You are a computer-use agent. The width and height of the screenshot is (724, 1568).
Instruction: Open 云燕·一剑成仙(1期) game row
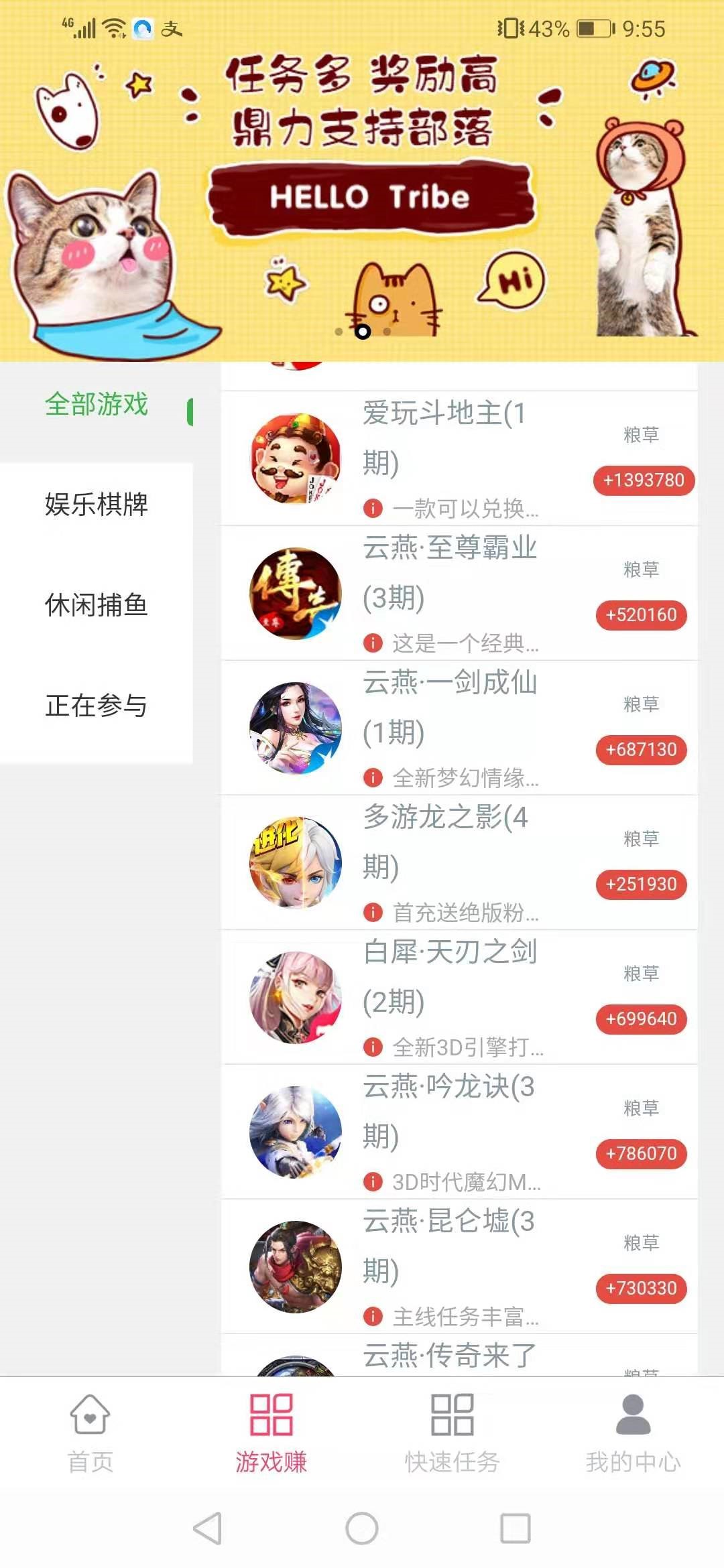pos(459,728)
